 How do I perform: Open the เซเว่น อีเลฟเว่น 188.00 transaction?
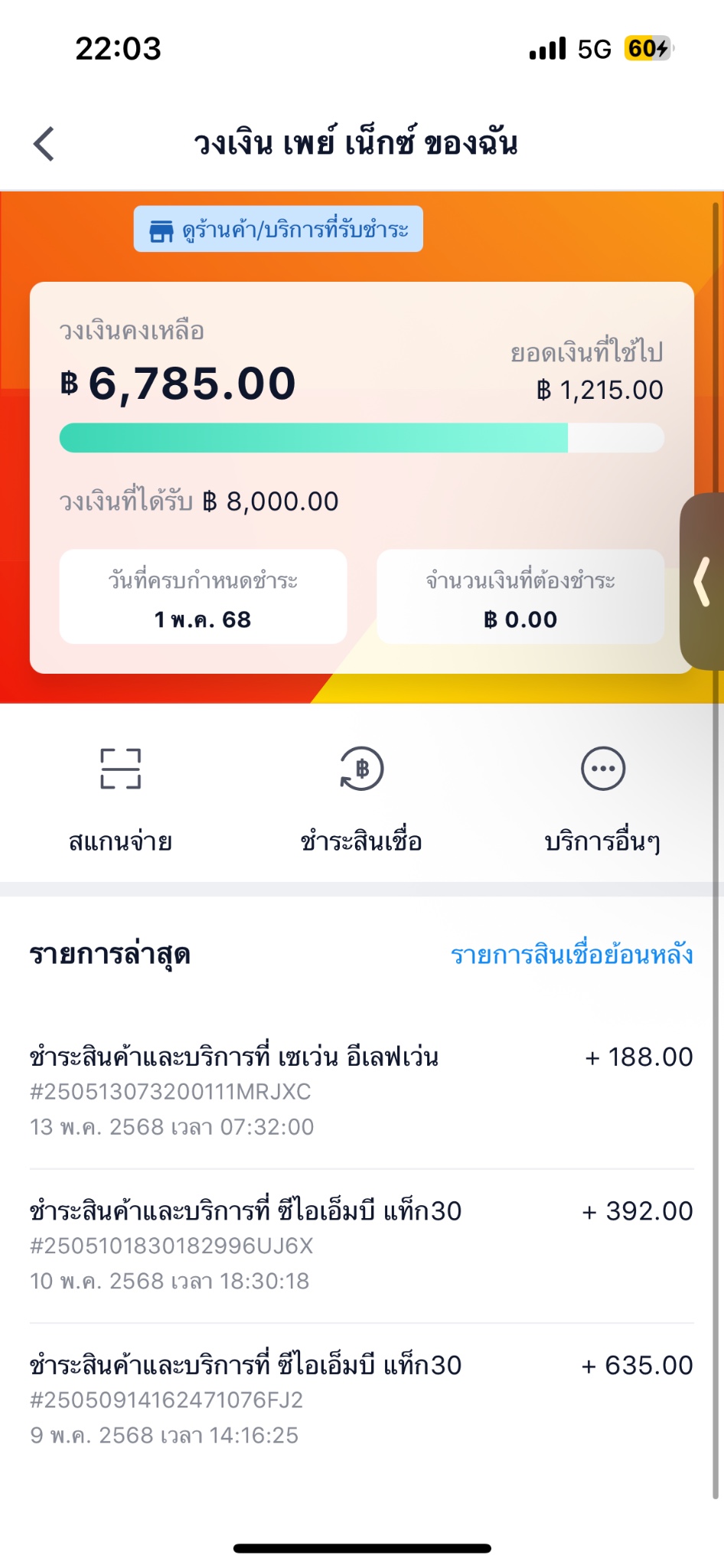(x=361, y=1092)
